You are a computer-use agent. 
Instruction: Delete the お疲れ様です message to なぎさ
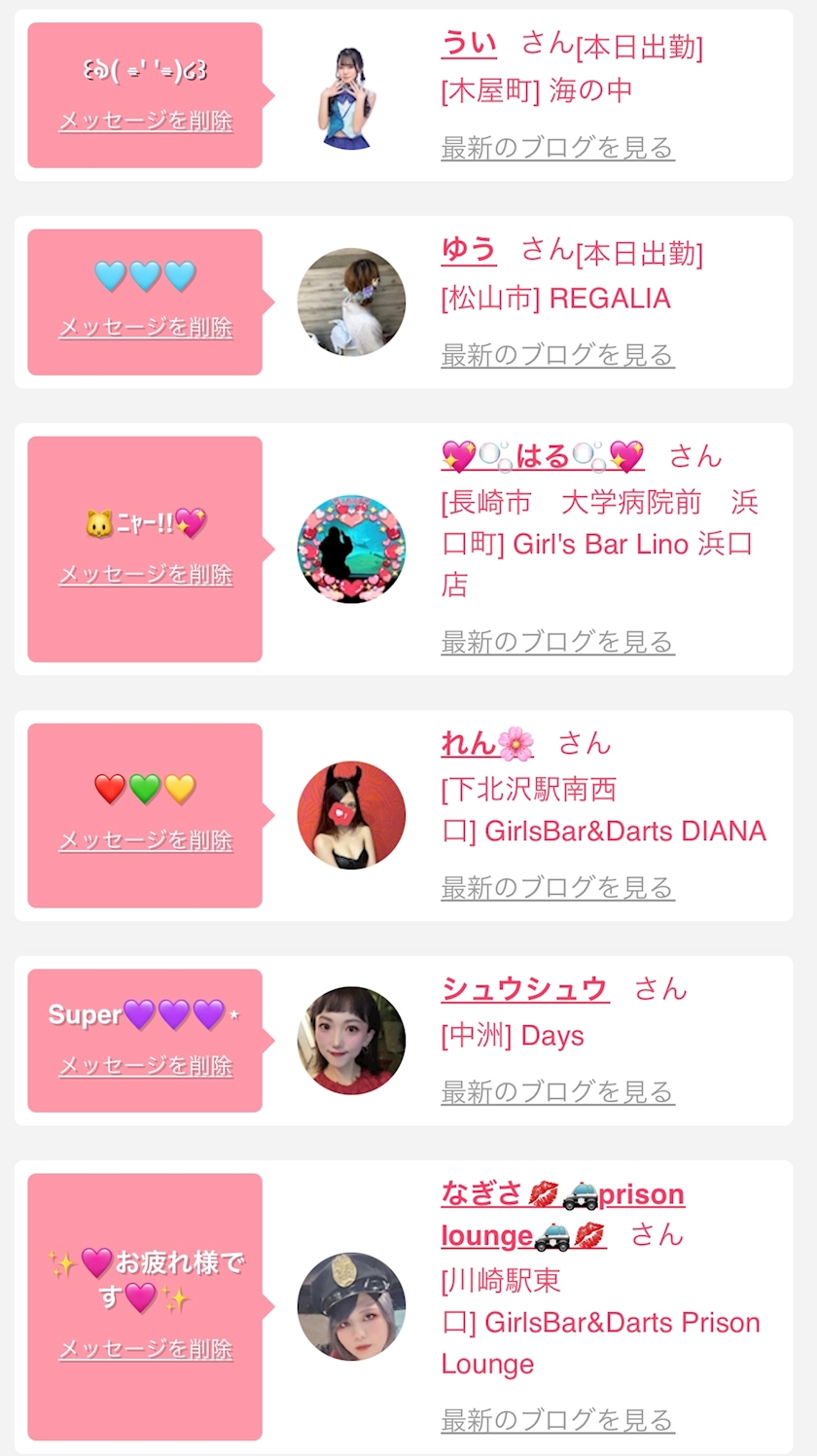[146, 1349]
